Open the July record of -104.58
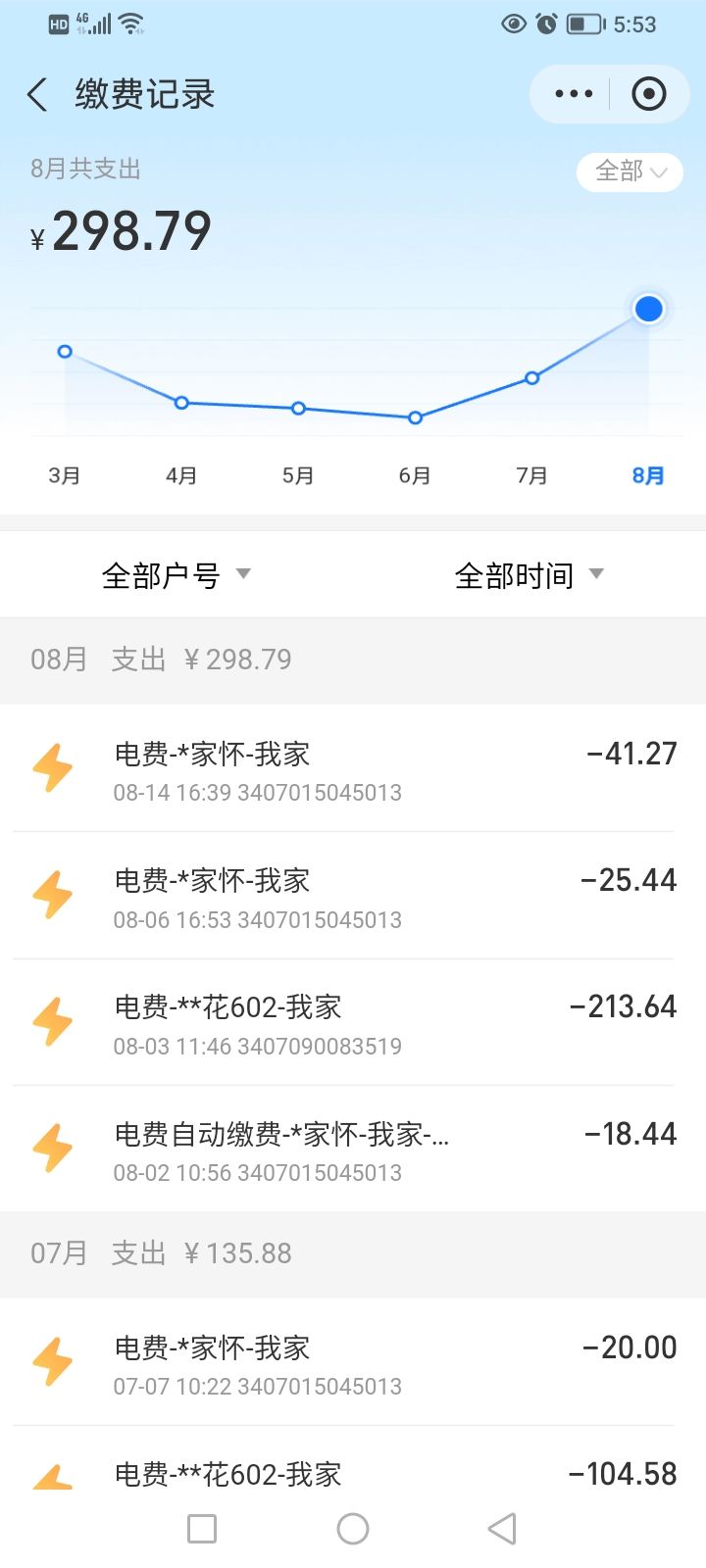Screen dimensions: 706x1568 (x=353, y=1460)
